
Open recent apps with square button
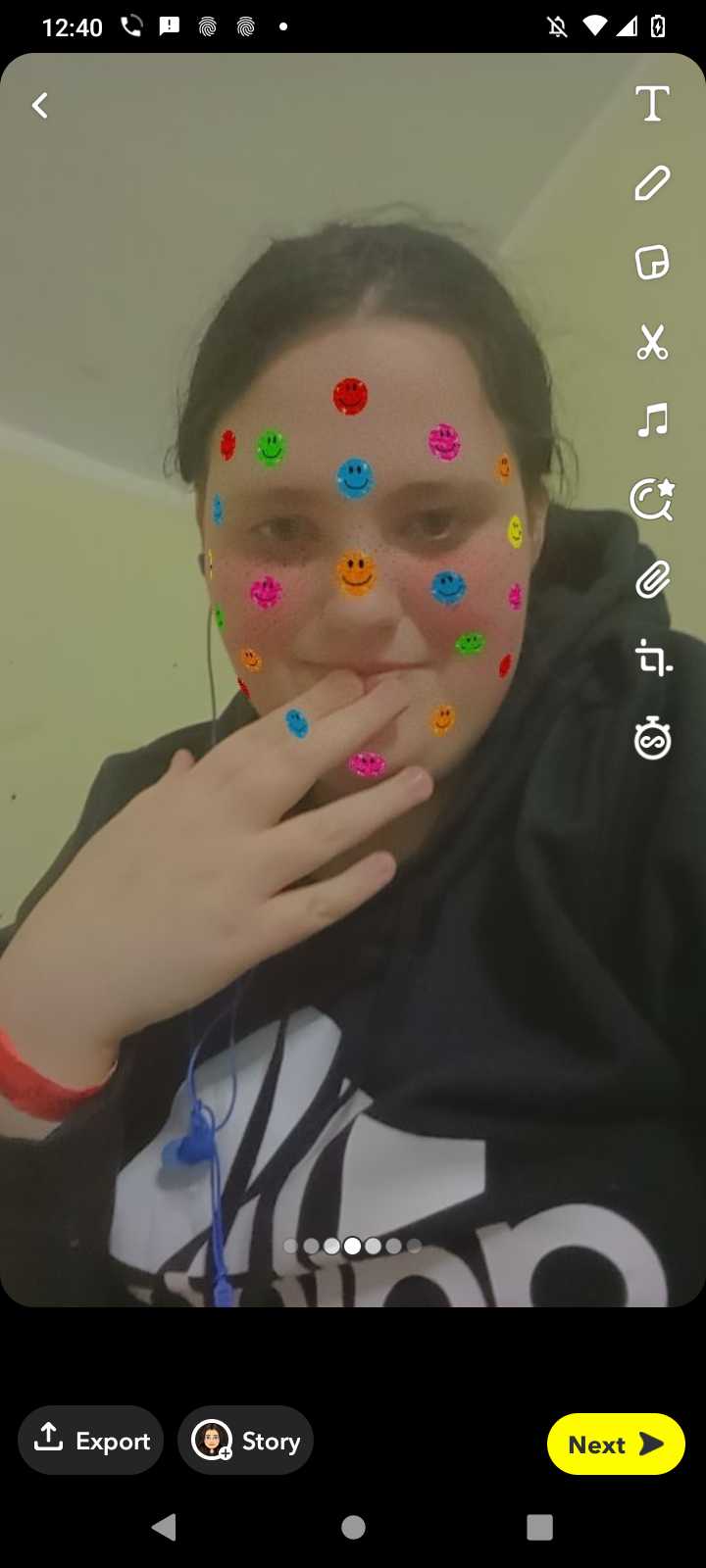(539, 1527)
